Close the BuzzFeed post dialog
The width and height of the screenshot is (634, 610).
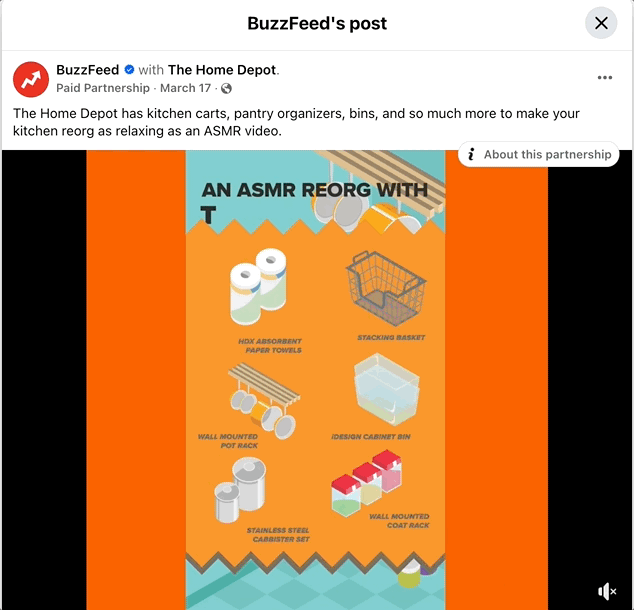[601, 23]
